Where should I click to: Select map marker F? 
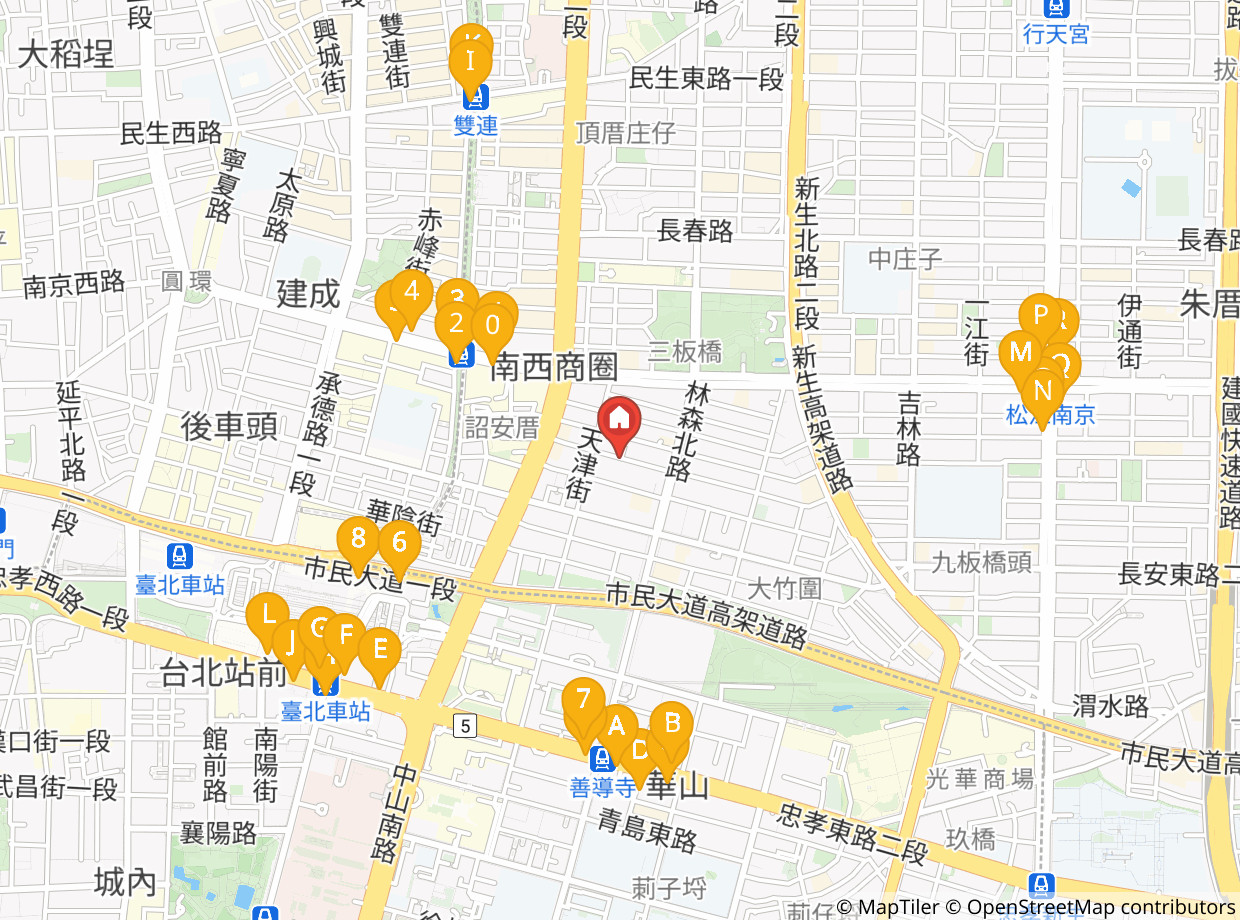[x=346, y=634]
